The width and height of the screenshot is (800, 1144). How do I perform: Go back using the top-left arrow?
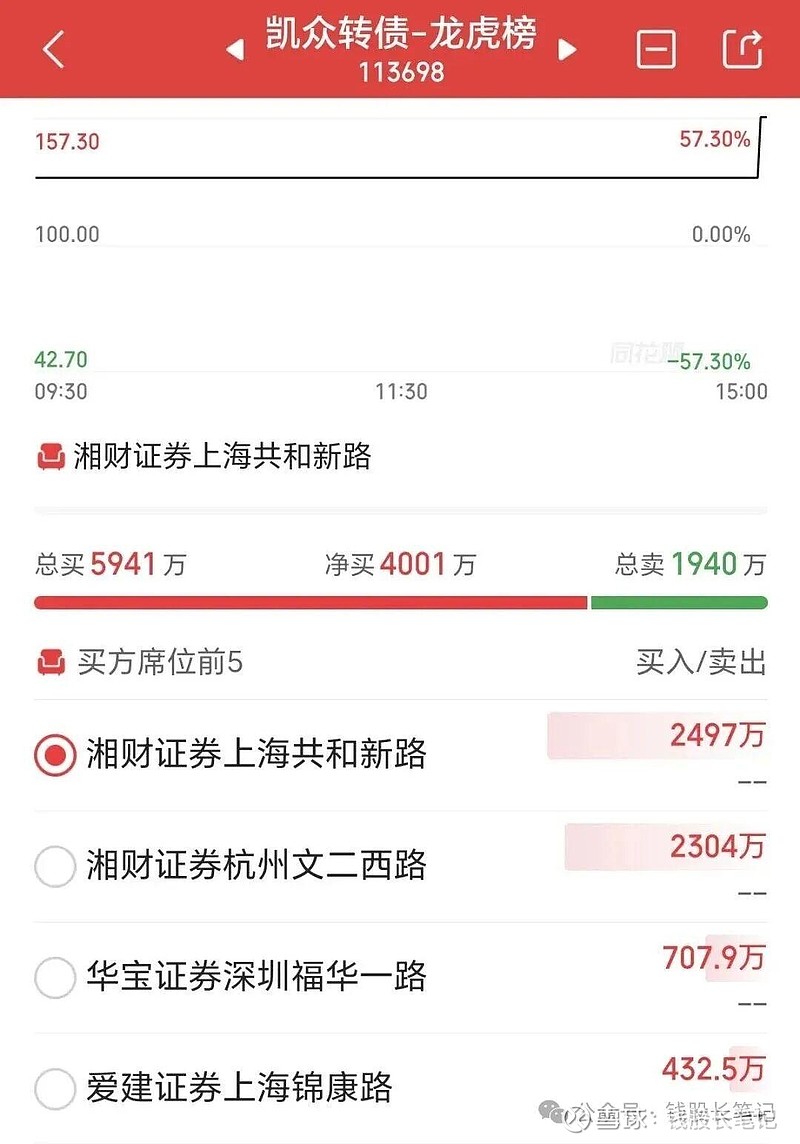coord(54,49)
